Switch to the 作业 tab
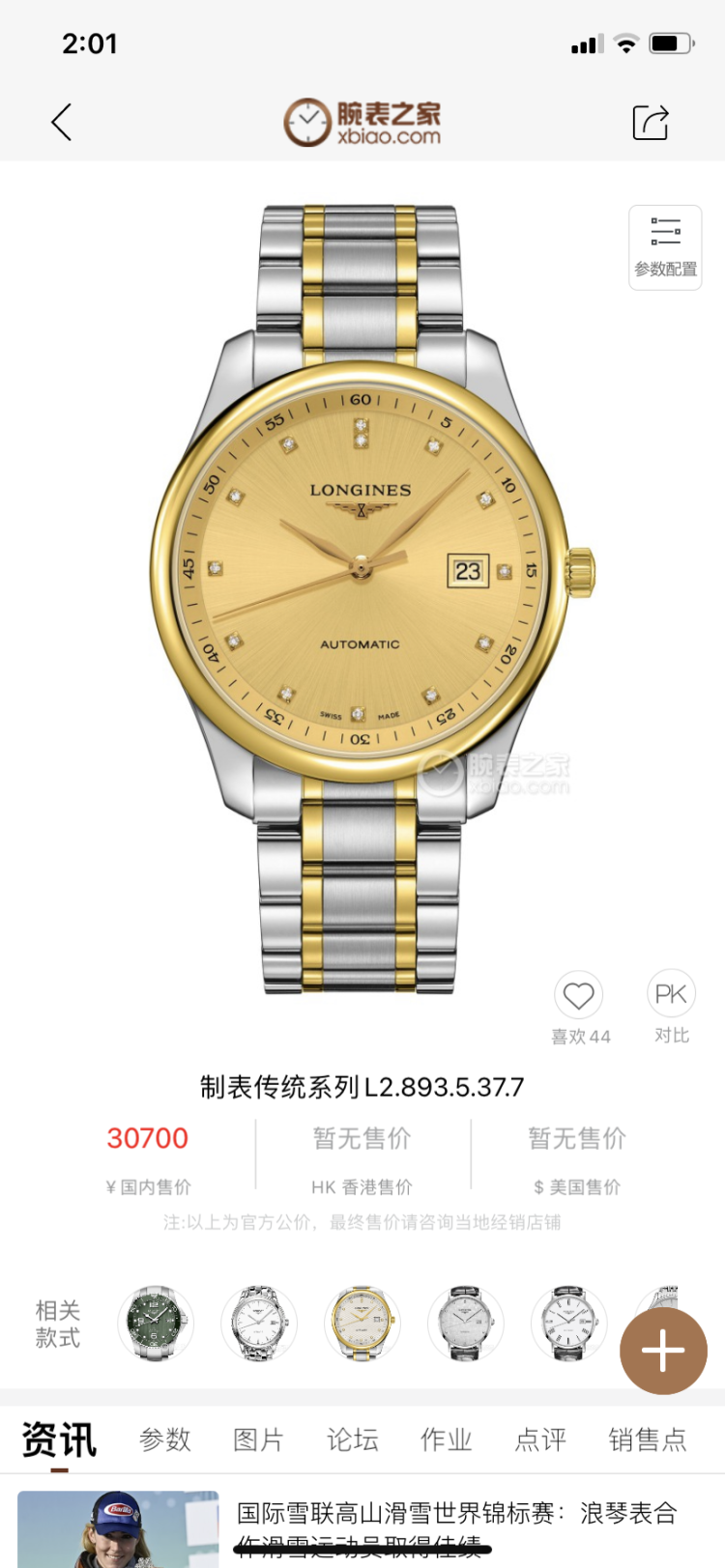The width and height of the screenshot is (725, 1568). tap(446, 1440)
